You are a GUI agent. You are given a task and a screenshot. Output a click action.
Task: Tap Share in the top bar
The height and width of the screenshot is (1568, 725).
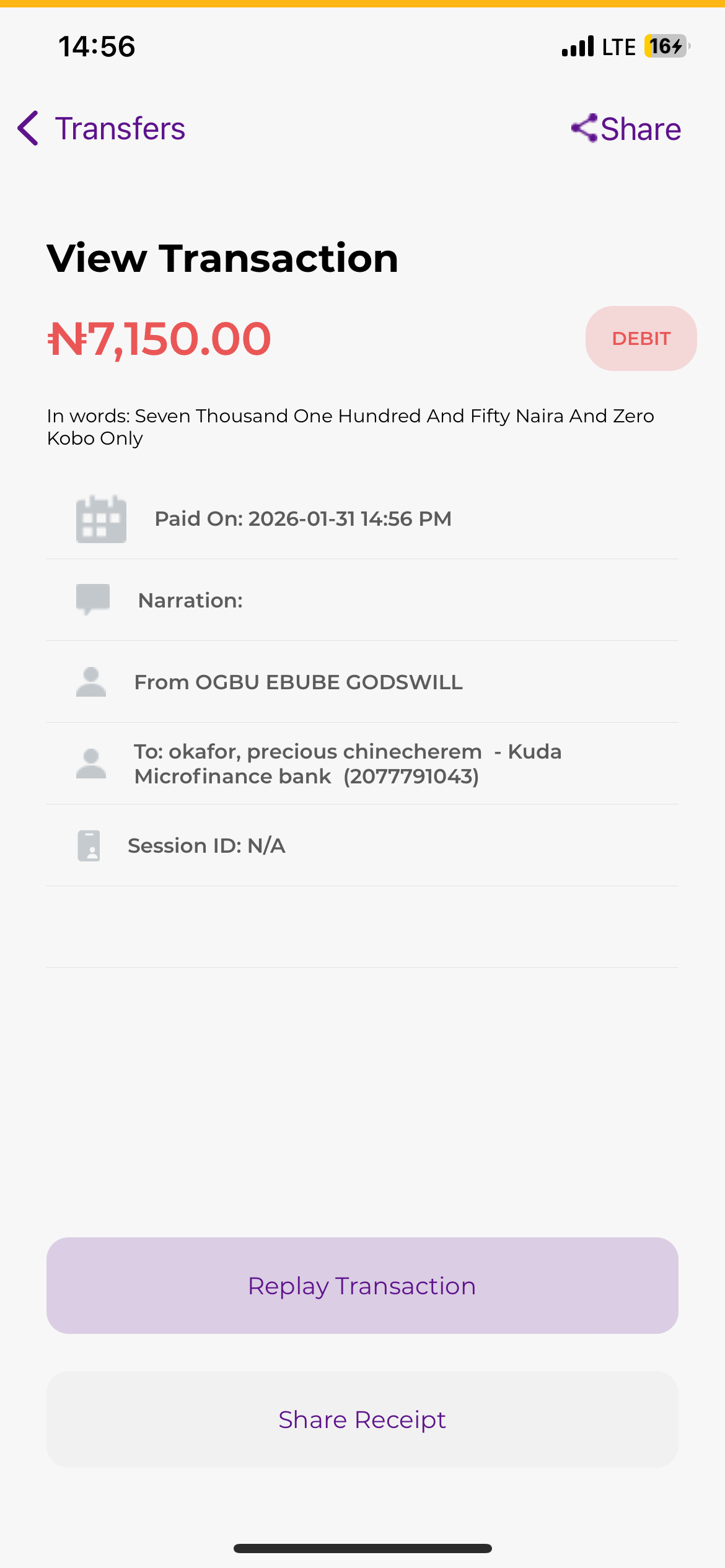pyautogui.click(x=626, y=129)
